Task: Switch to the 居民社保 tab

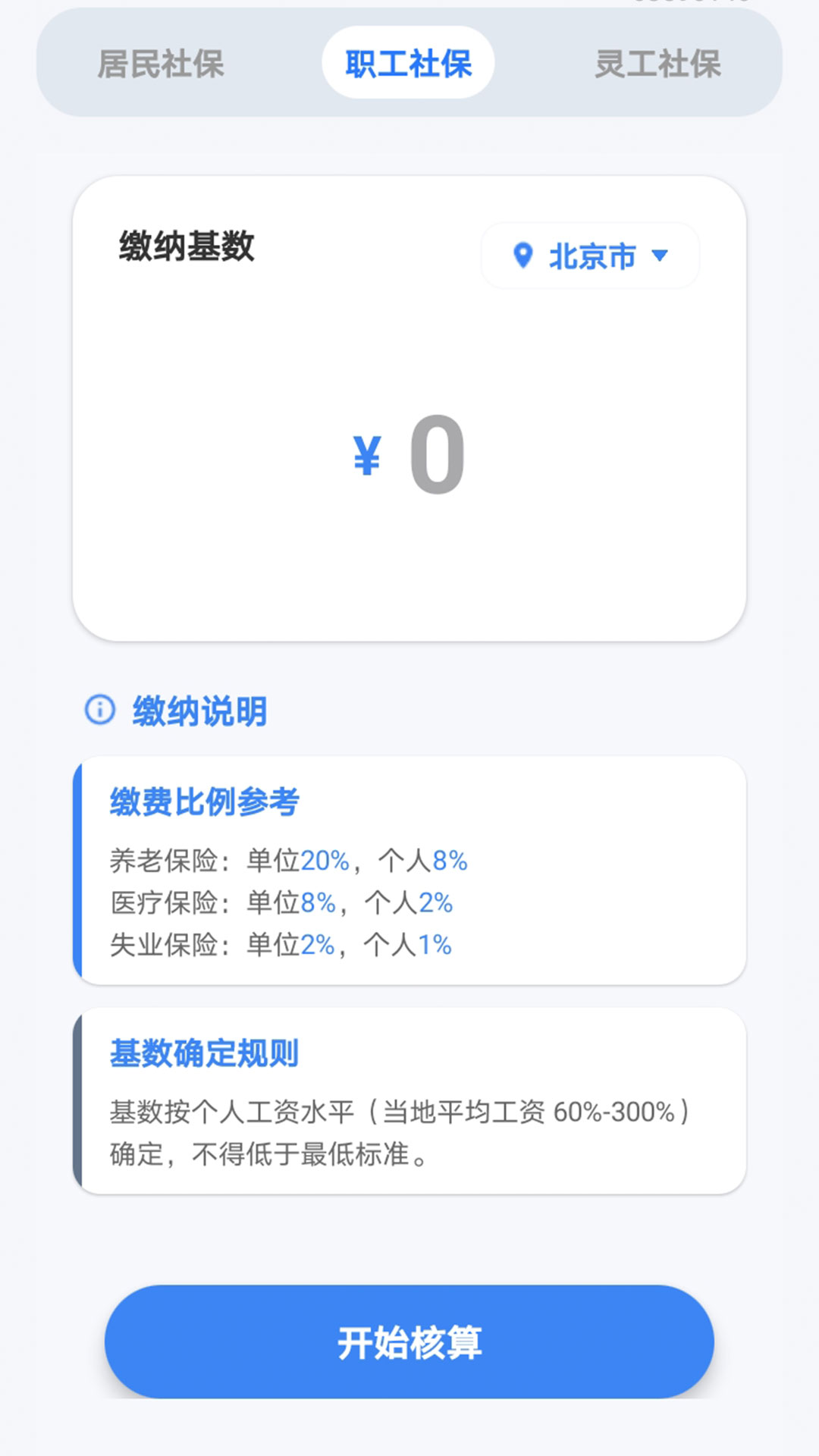Action: [162, 65]
